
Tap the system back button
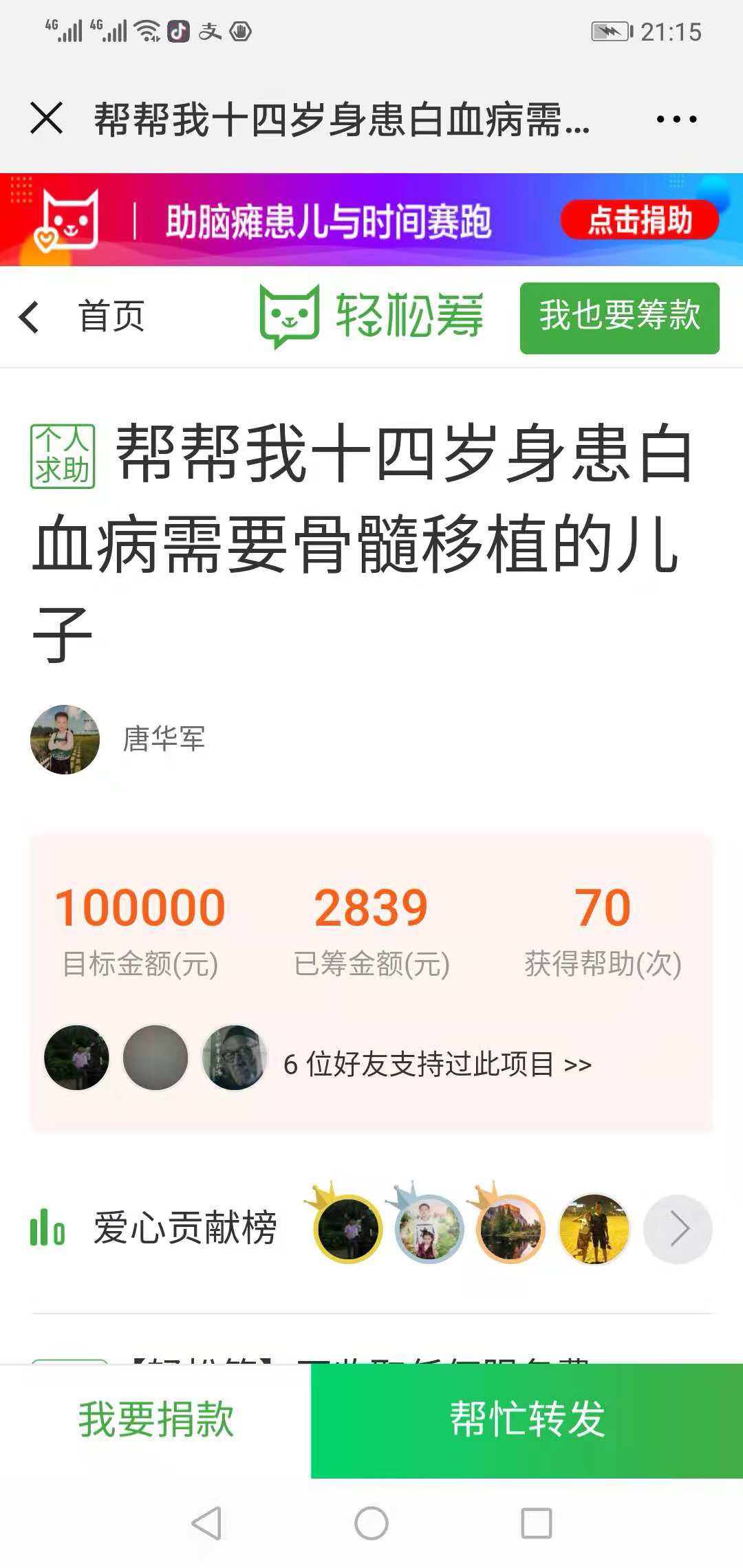click(x=206, y=1523)
